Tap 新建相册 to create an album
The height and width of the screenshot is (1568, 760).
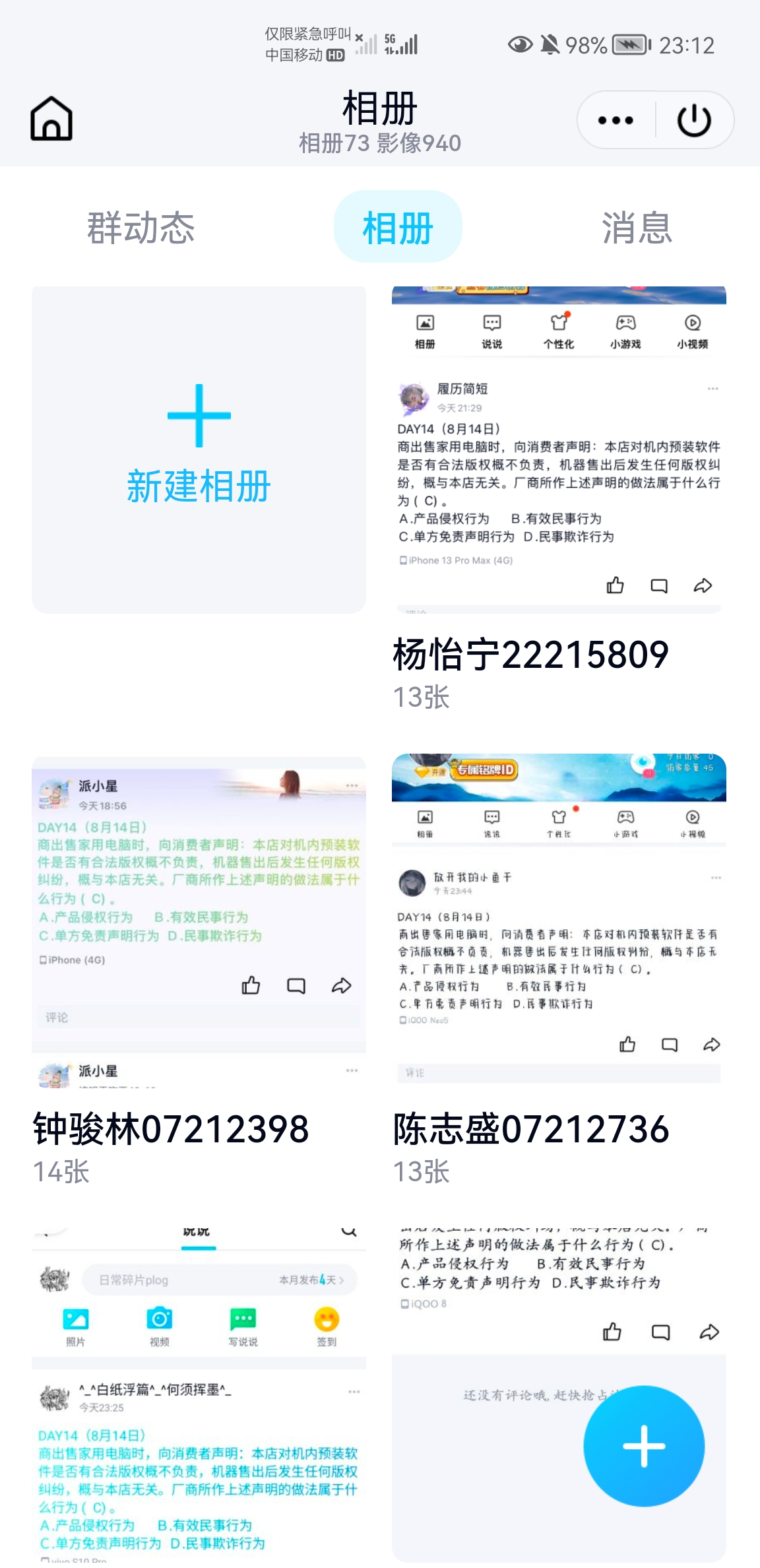[x=199, y=449]
